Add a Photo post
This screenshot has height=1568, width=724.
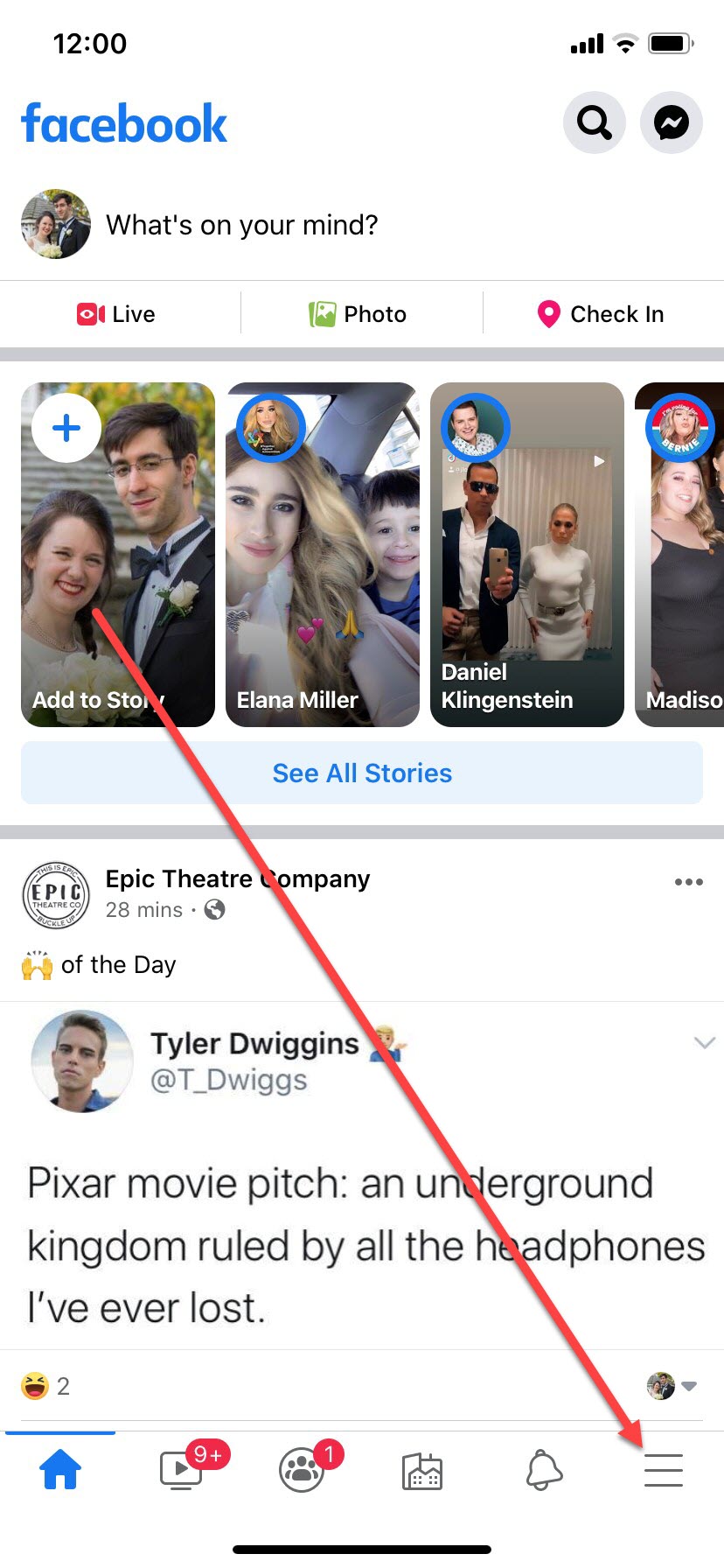pyautogui.click(x=359, y=314)
